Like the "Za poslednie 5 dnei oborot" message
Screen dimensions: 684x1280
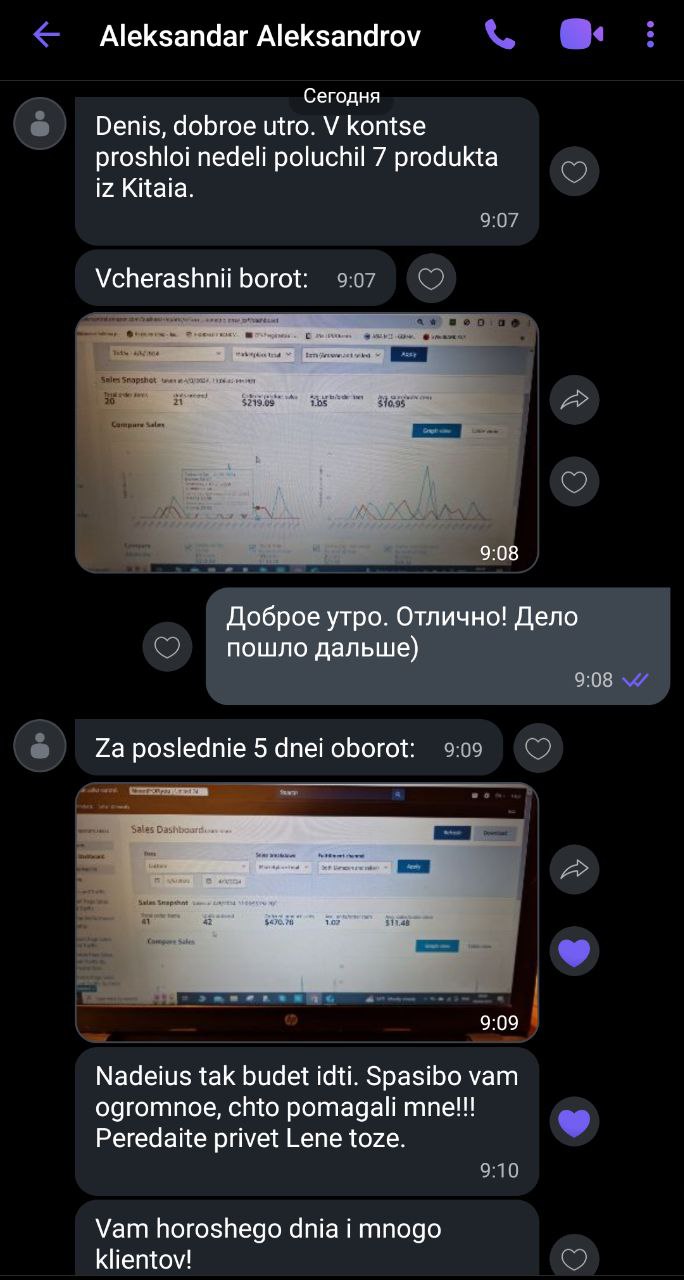tap(538, 749)
